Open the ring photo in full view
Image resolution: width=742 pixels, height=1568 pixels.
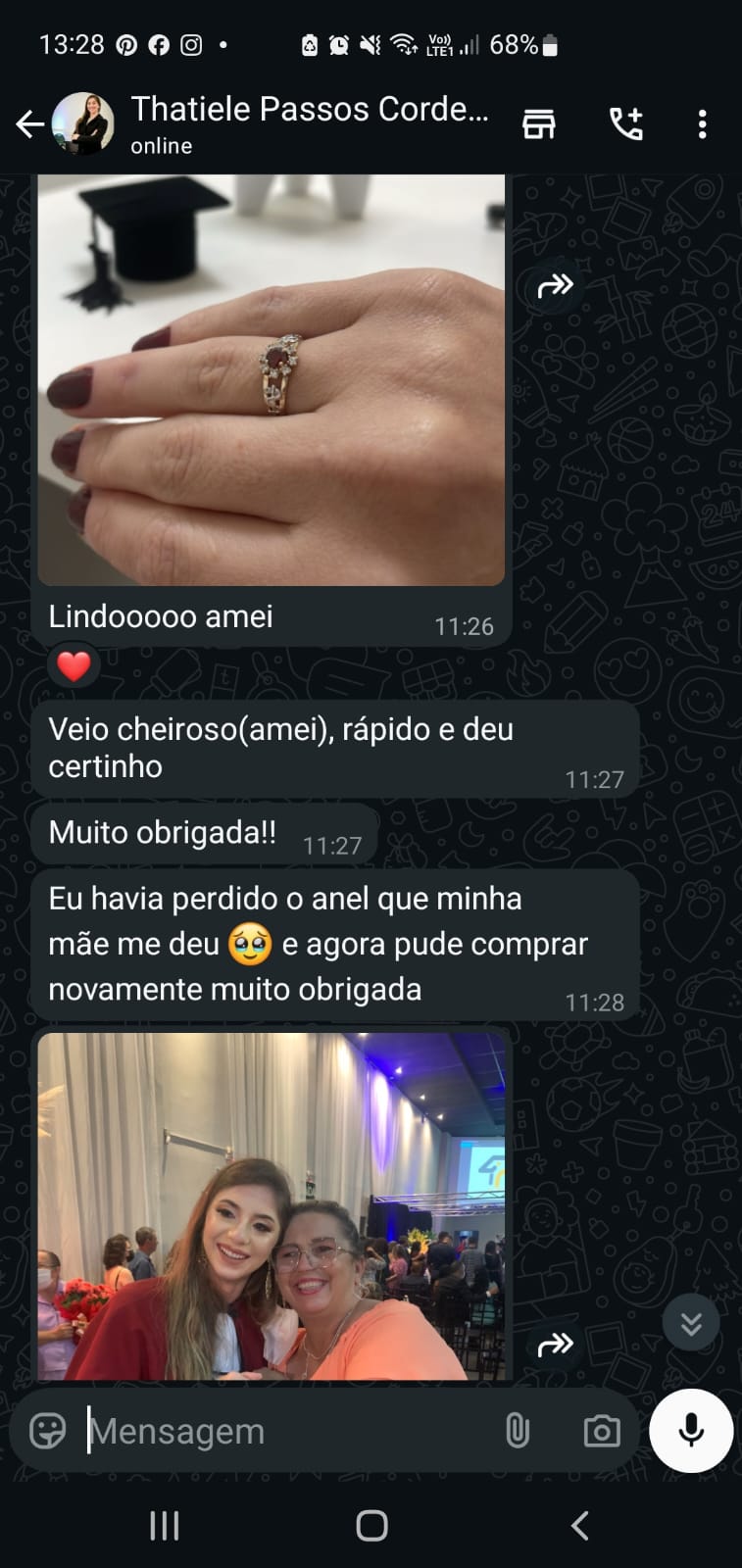272,380
